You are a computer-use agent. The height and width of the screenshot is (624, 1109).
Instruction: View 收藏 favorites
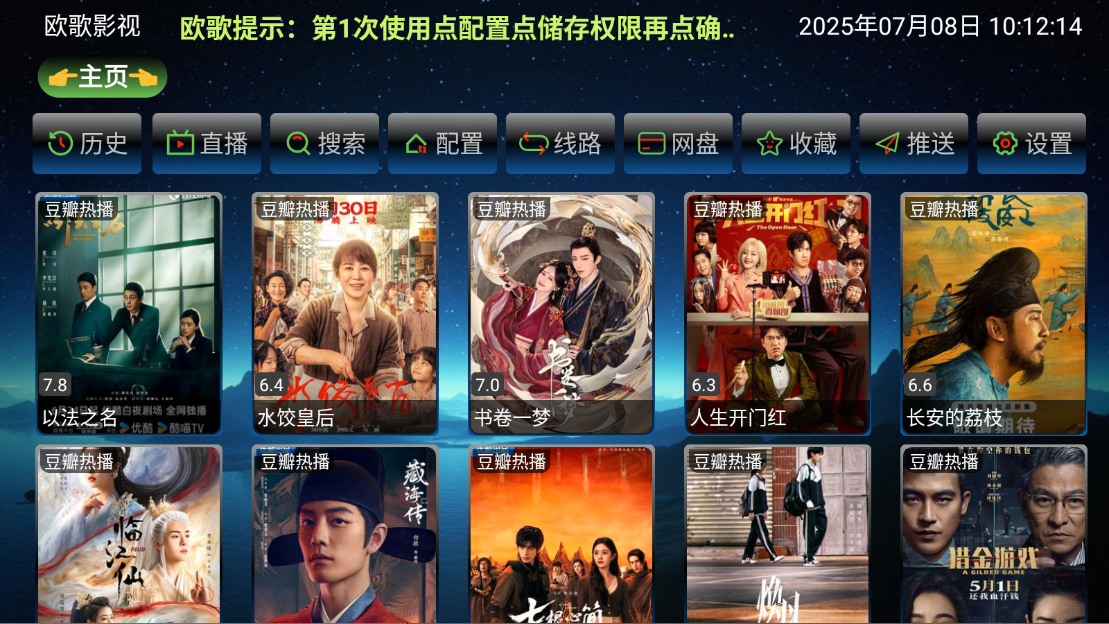click(796, 144)
